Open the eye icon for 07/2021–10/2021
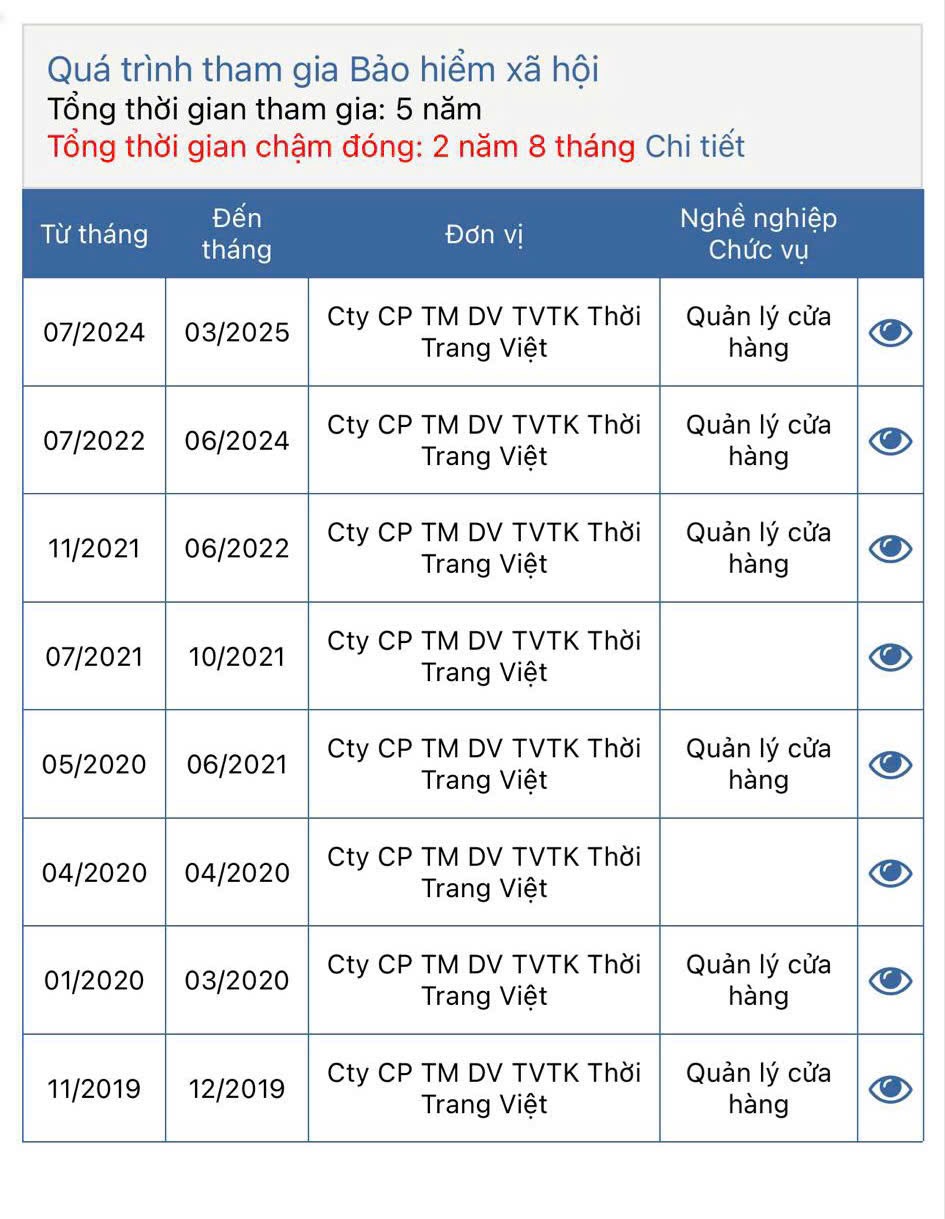 [x=890, y=657]
